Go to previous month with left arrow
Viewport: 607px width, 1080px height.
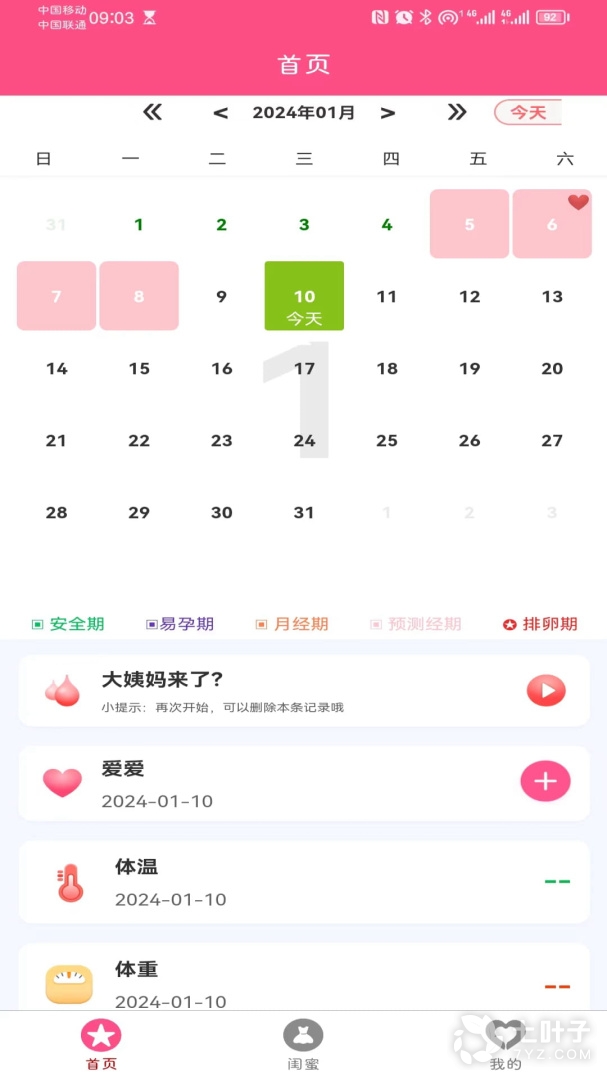point(221,113)
